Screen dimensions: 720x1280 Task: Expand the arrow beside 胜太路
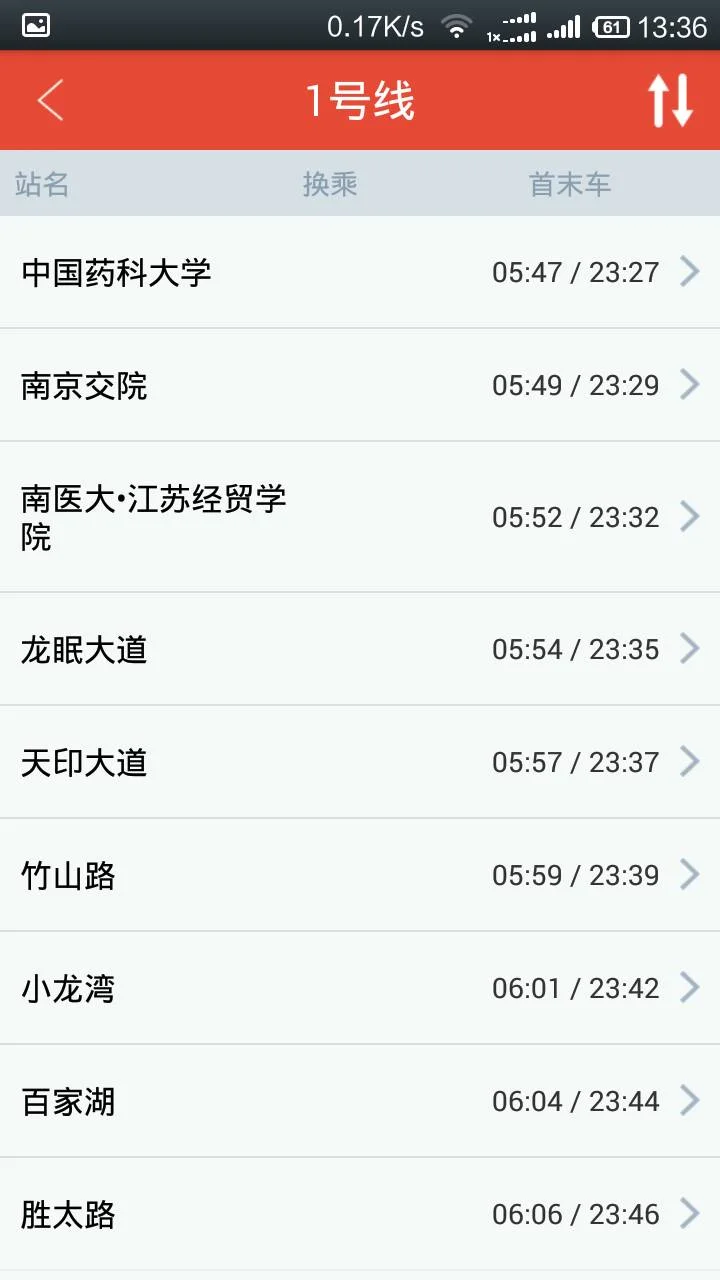691,1214
